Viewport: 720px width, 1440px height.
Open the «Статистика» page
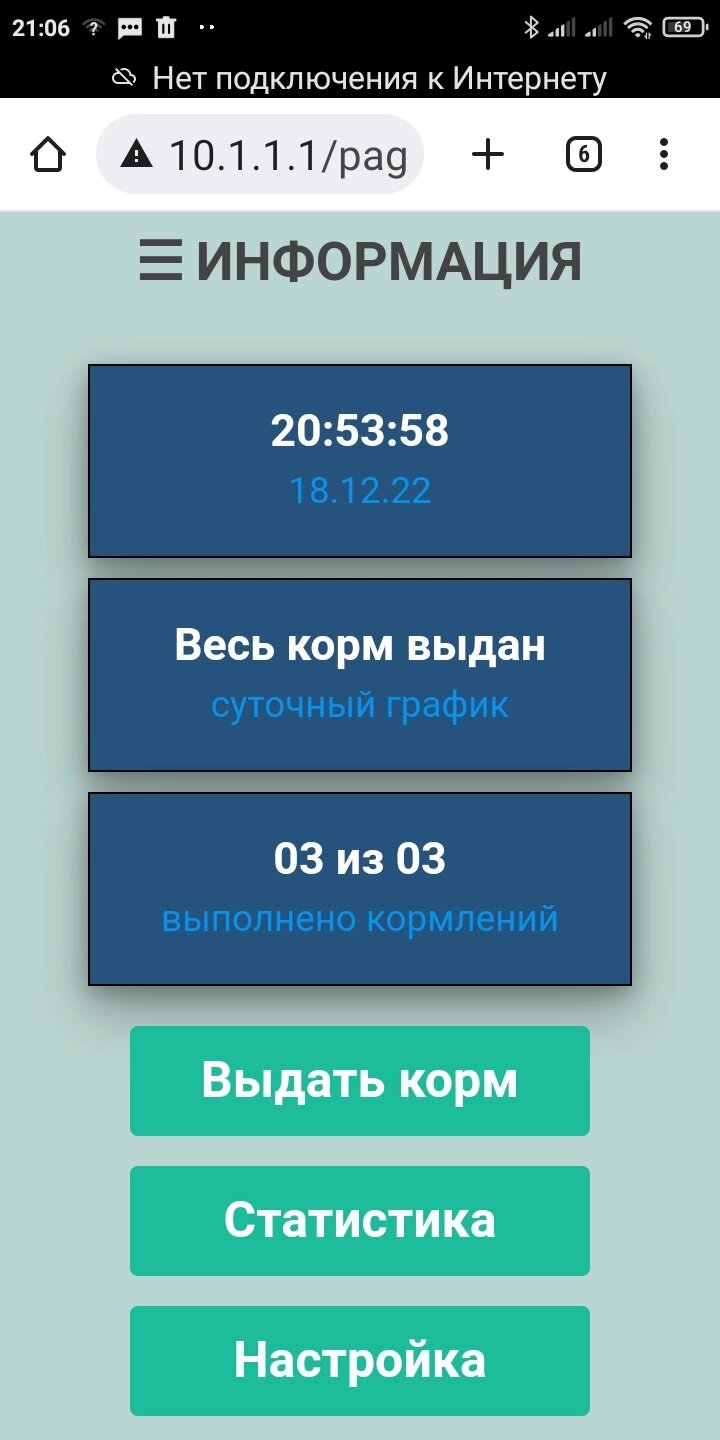(360, 1221)
